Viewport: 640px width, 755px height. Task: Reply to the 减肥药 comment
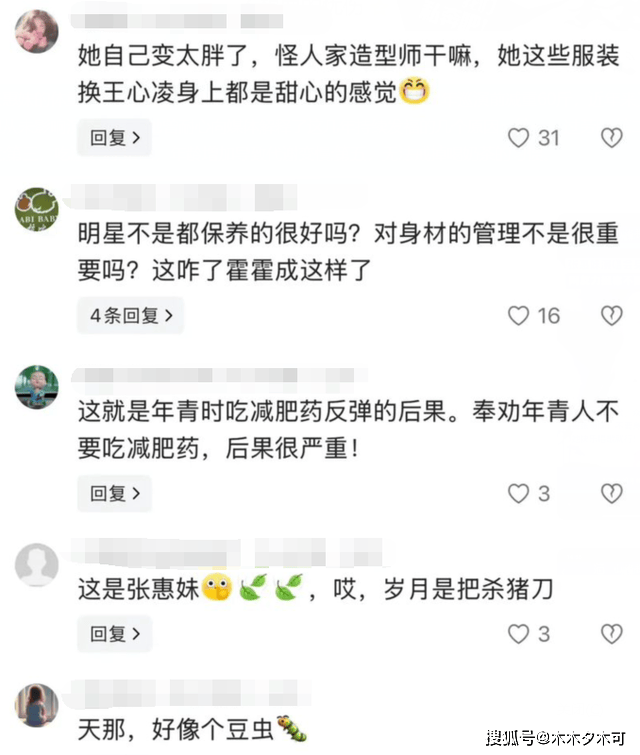[x=114, y=492]
